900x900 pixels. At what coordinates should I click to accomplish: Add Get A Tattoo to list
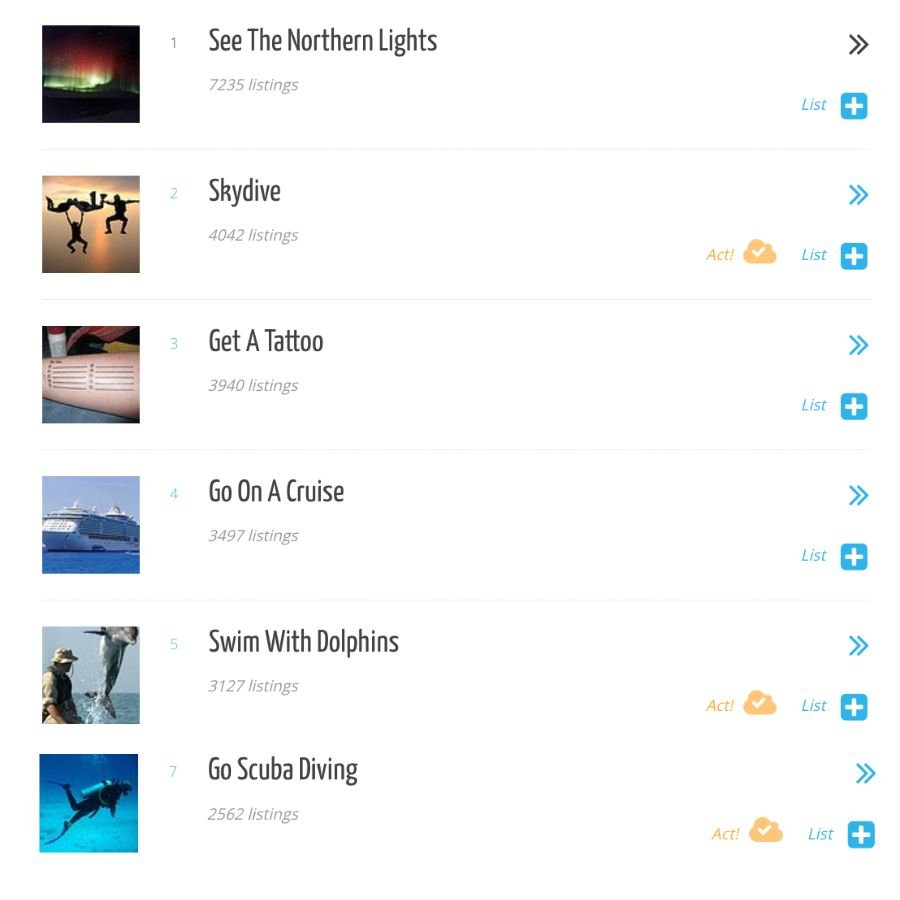853,406
